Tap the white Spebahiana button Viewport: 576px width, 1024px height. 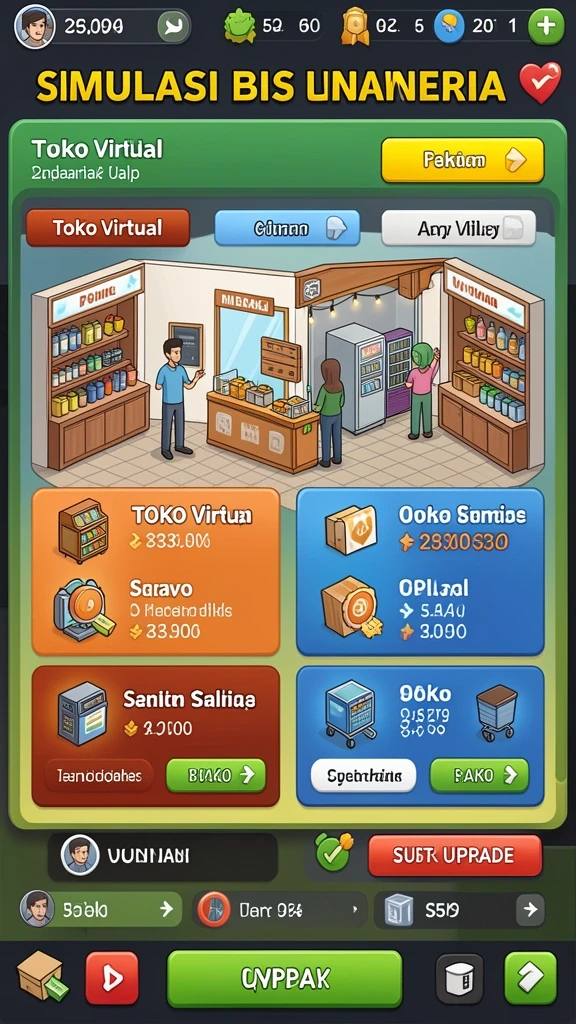(363, 776)
